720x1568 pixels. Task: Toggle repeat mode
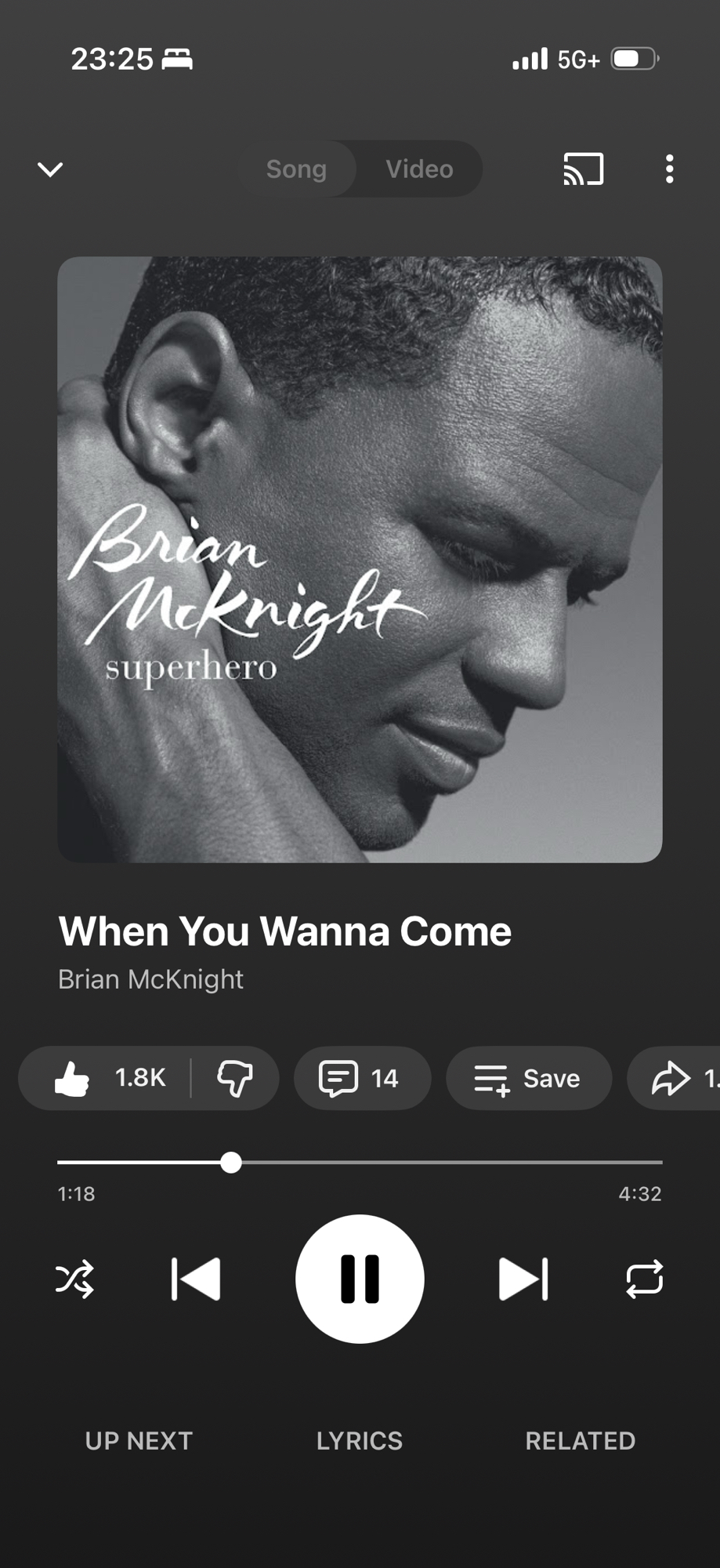645,1279
